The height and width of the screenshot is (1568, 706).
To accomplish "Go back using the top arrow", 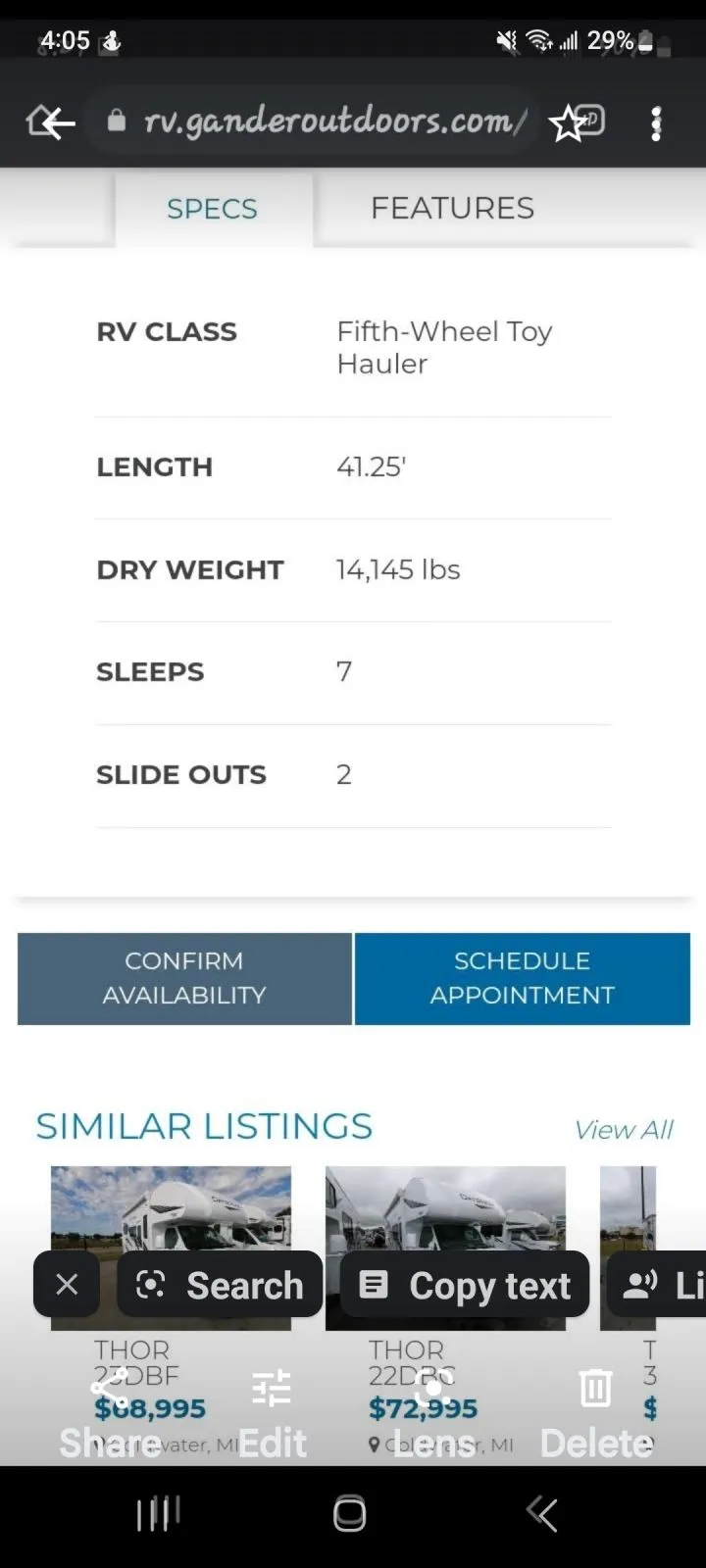I will [x=51, y=123].
